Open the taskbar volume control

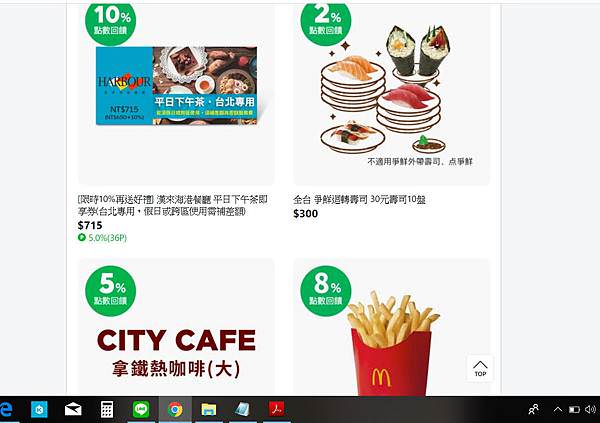coord(591,409)
